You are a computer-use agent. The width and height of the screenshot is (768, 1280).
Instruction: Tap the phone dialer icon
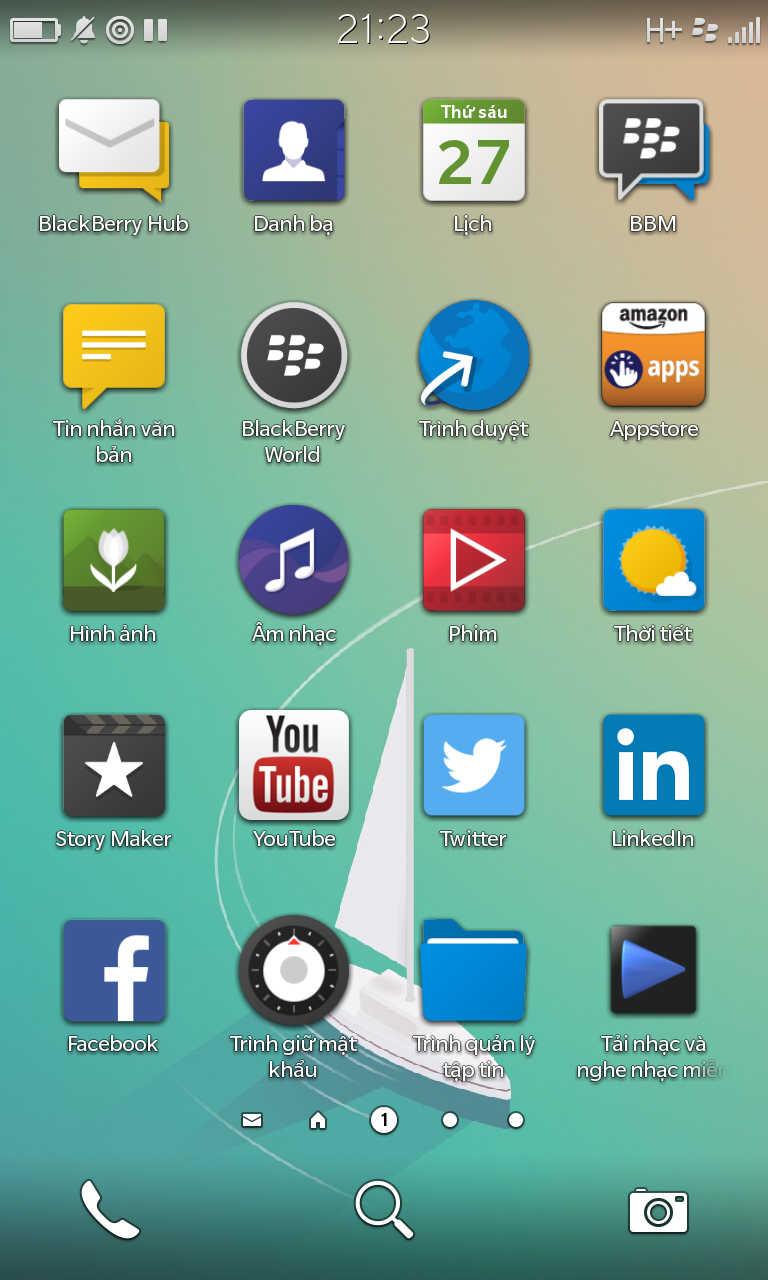click(x=109, y=1209)
